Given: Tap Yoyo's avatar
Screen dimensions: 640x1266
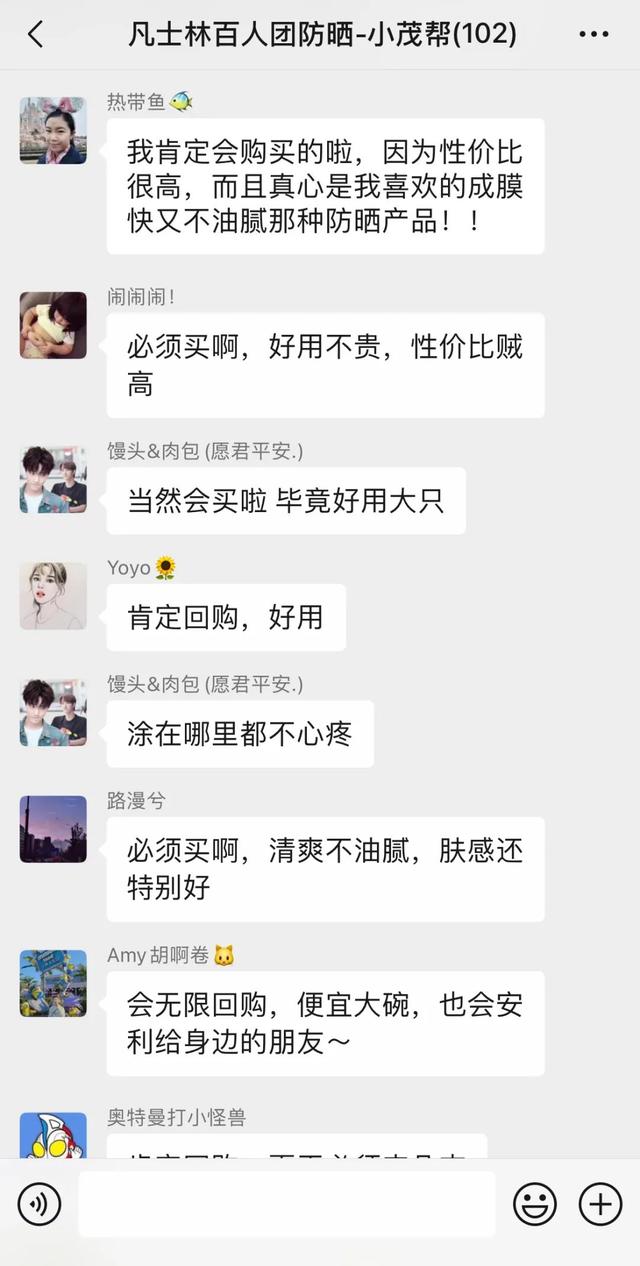Looking at the screenshot, I should point(53,596).
